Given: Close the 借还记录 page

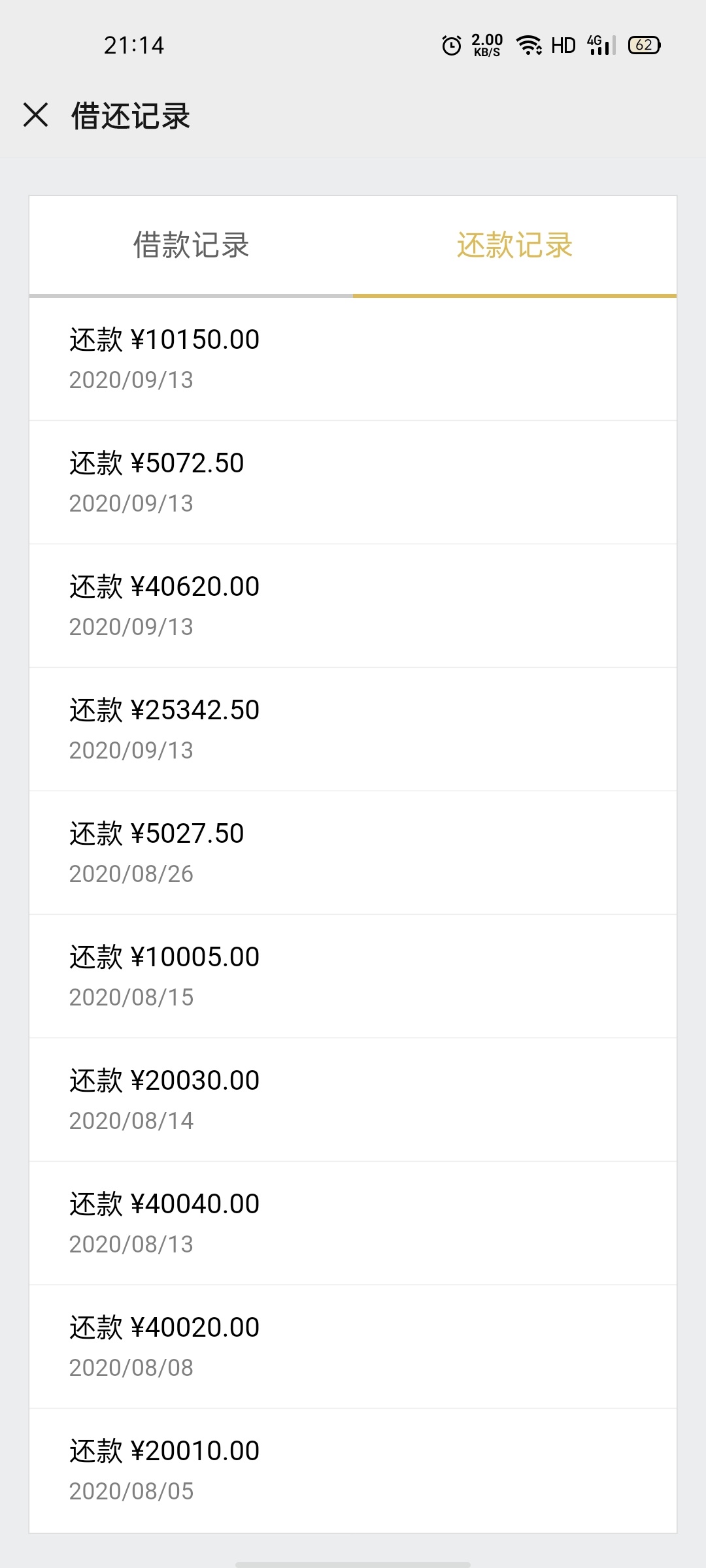Looking at the screenshot, I should [x=36, y=115].
